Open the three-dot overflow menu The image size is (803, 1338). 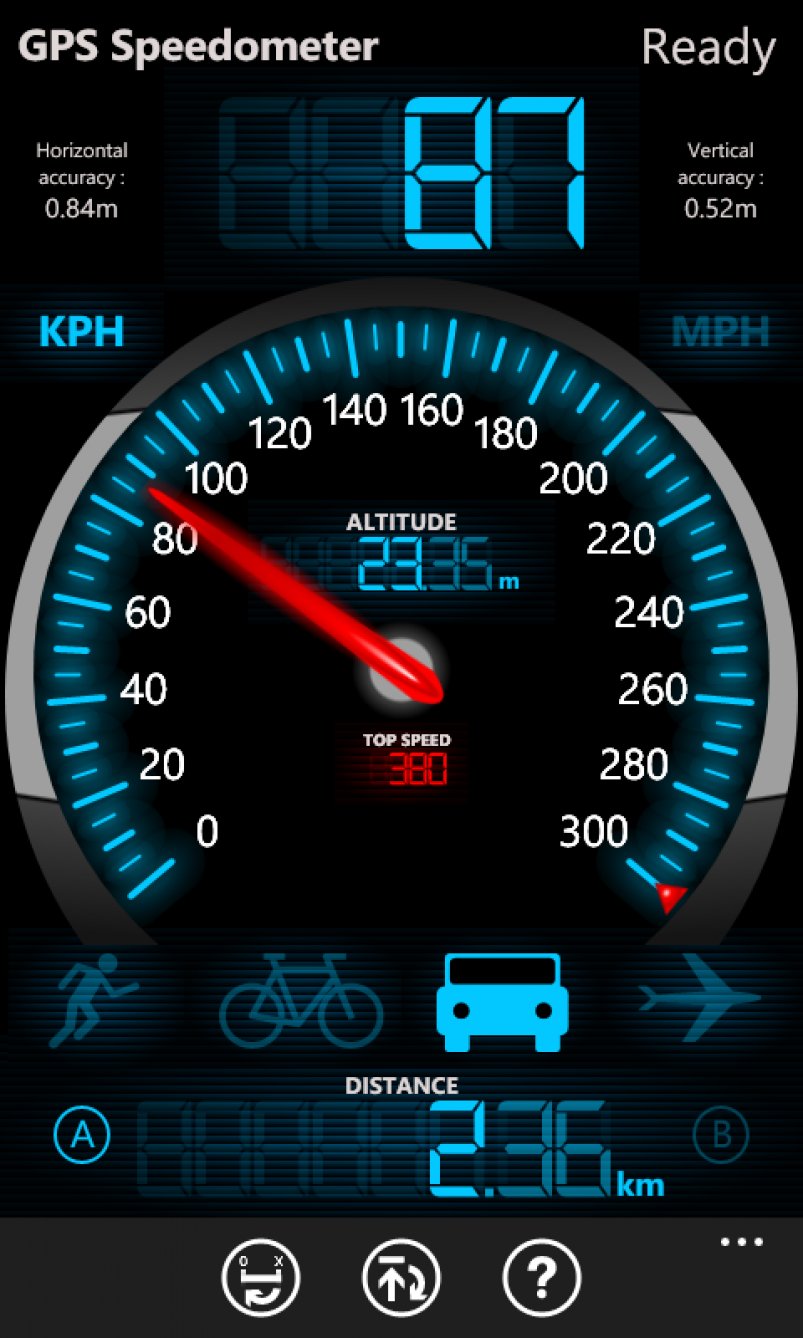(741, 1242)
